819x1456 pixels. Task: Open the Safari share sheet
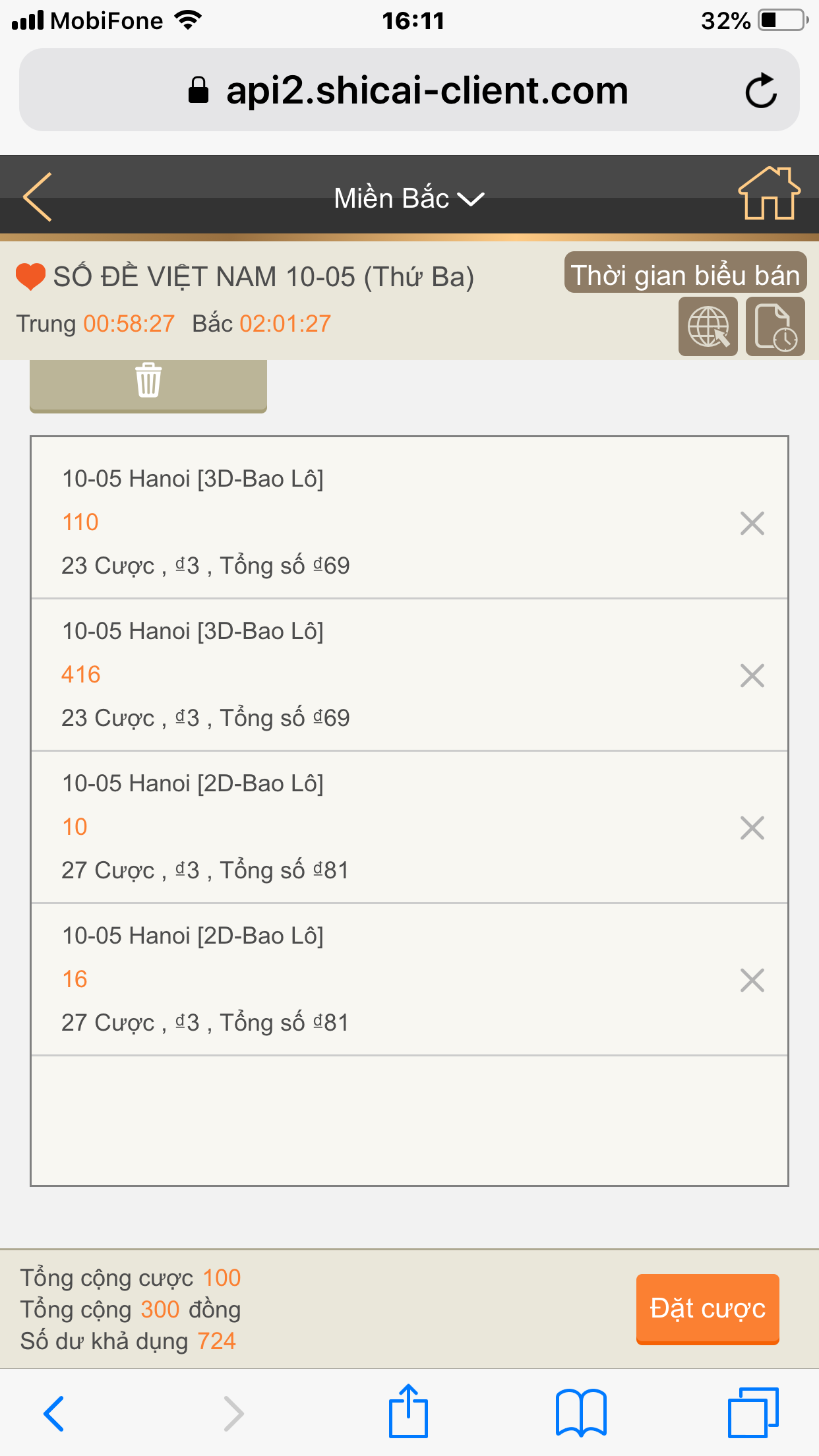click(x=409, y=1411)
